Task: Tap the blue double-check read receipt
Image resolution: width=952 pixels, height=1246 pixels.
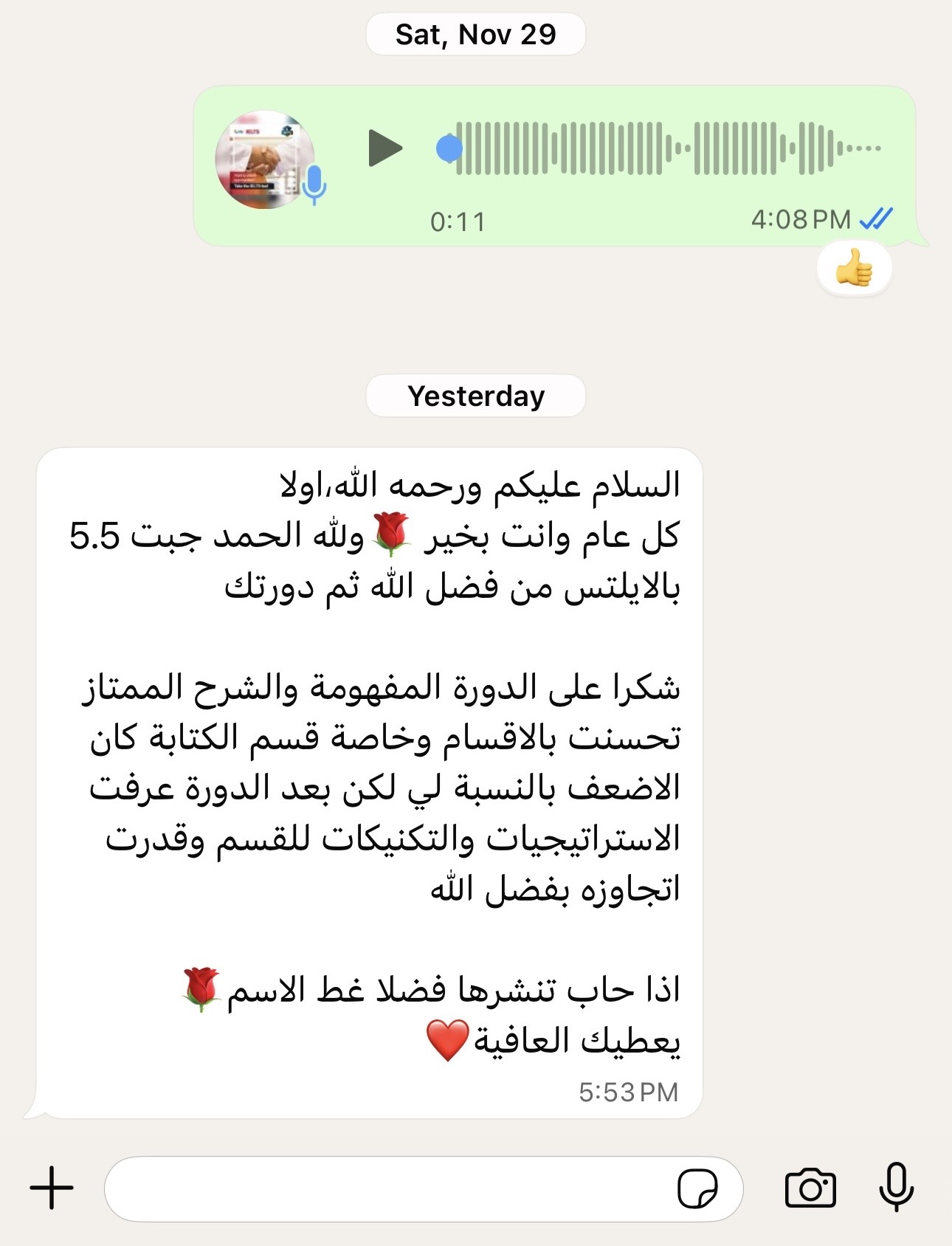Action: click(877, 219)
